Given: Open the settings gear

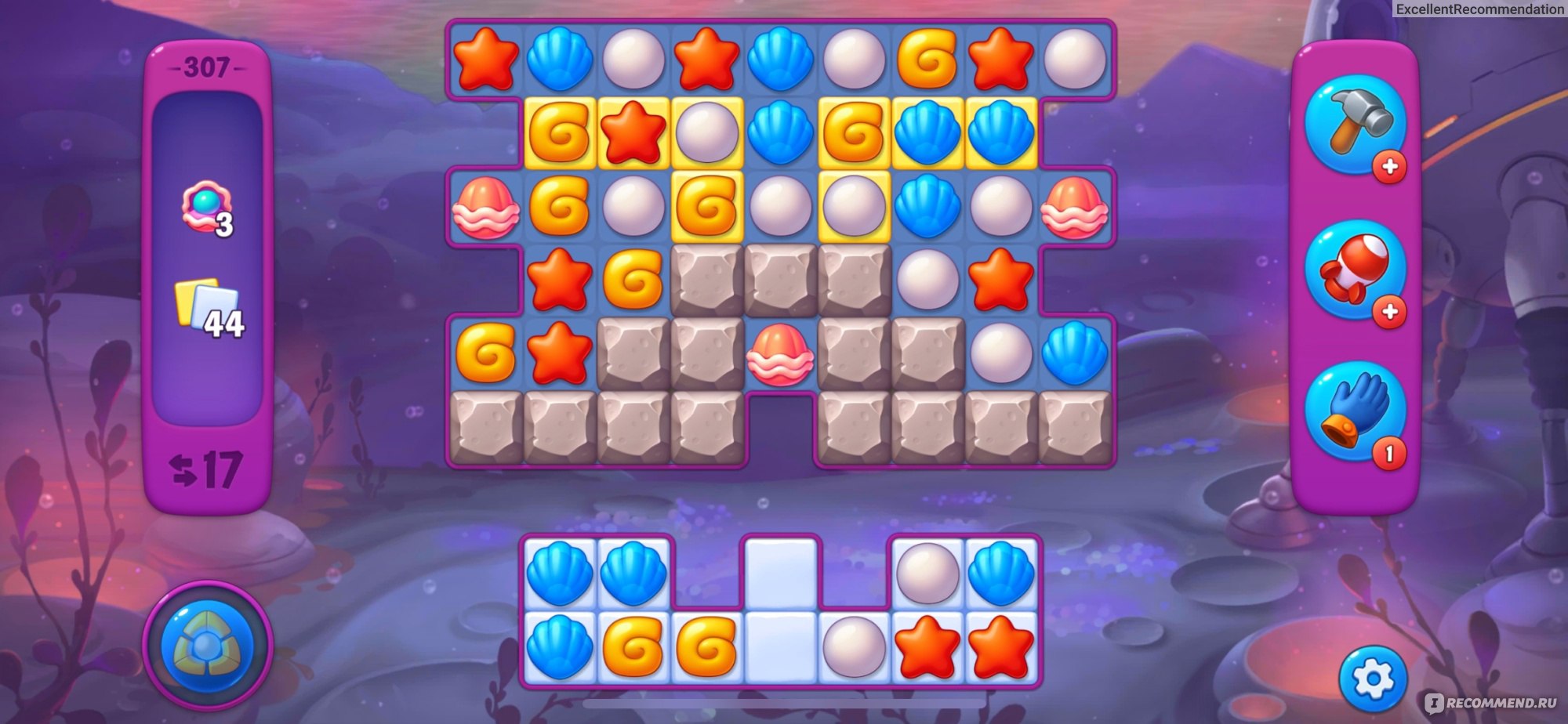Looking at the screenshot, I should click(x=1372, y=679).
